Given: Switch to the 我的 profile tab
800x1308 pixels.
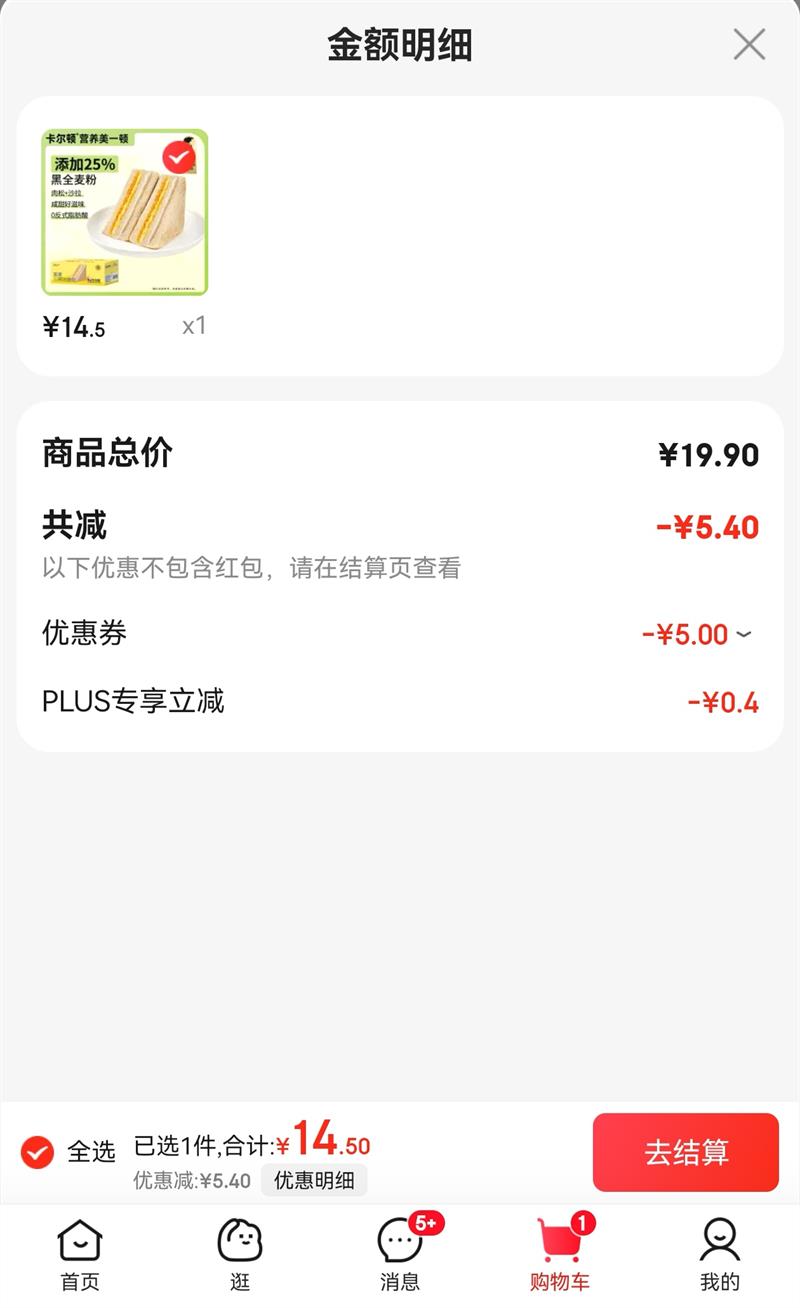Looking at the screenshot, I should click(719, 1255).
